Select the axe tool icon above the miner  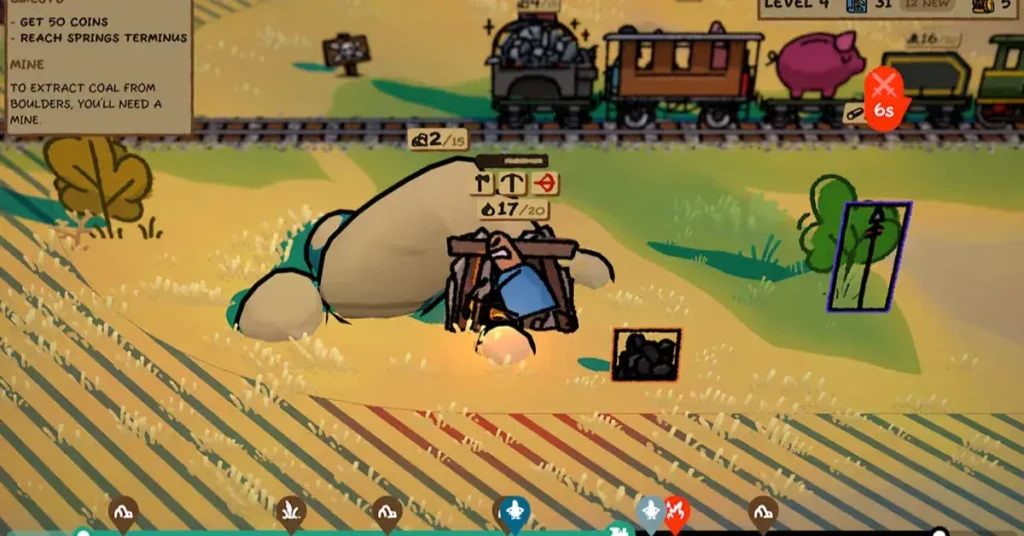484,182
